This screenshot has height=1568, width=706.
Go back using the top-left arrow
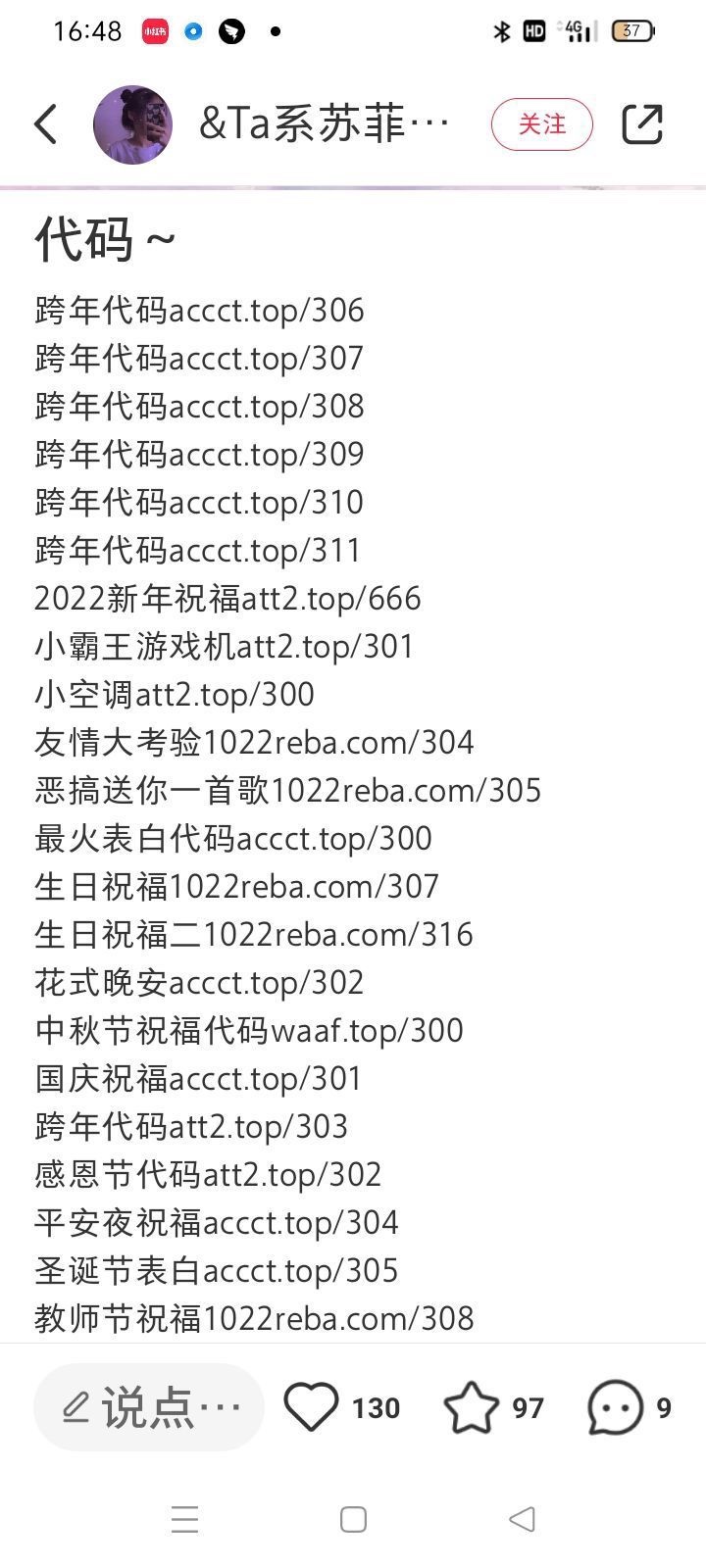click(45, 124)
